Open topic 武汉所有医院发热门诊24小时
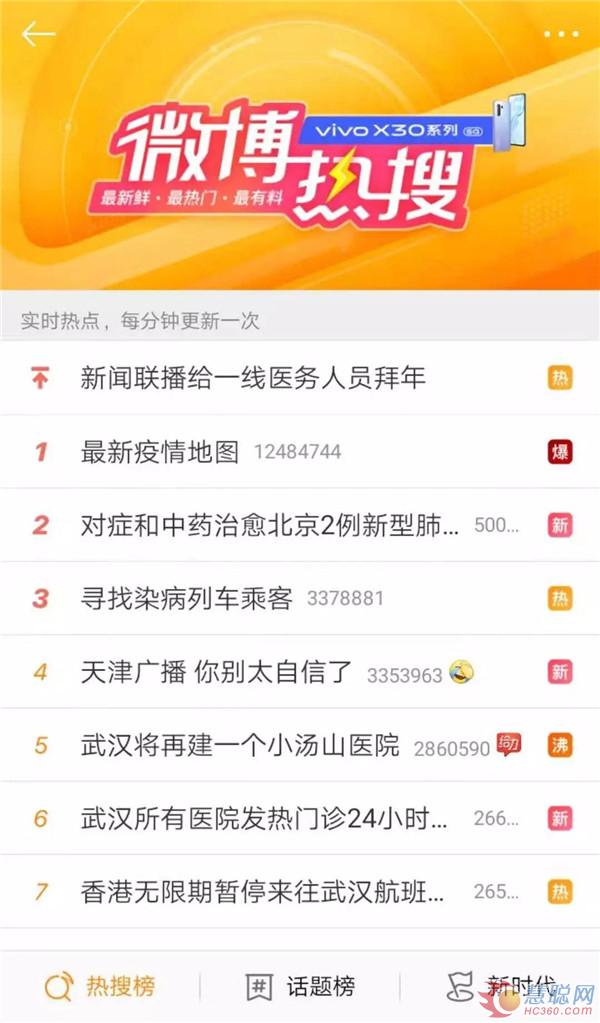This screenshot has height=1023, width=600. click(x=265, y=819)
